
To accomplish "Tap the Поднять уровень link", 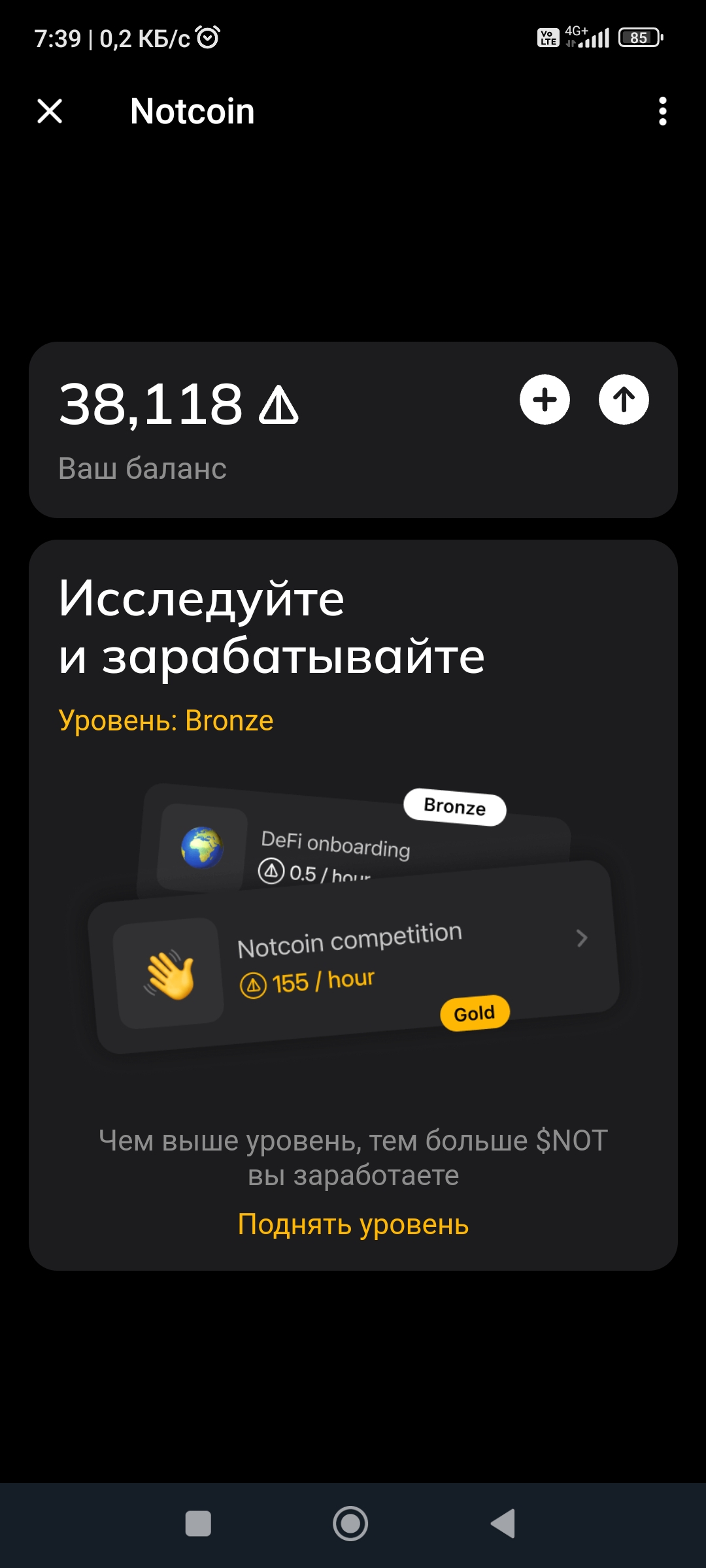I will click(353, 1224).
